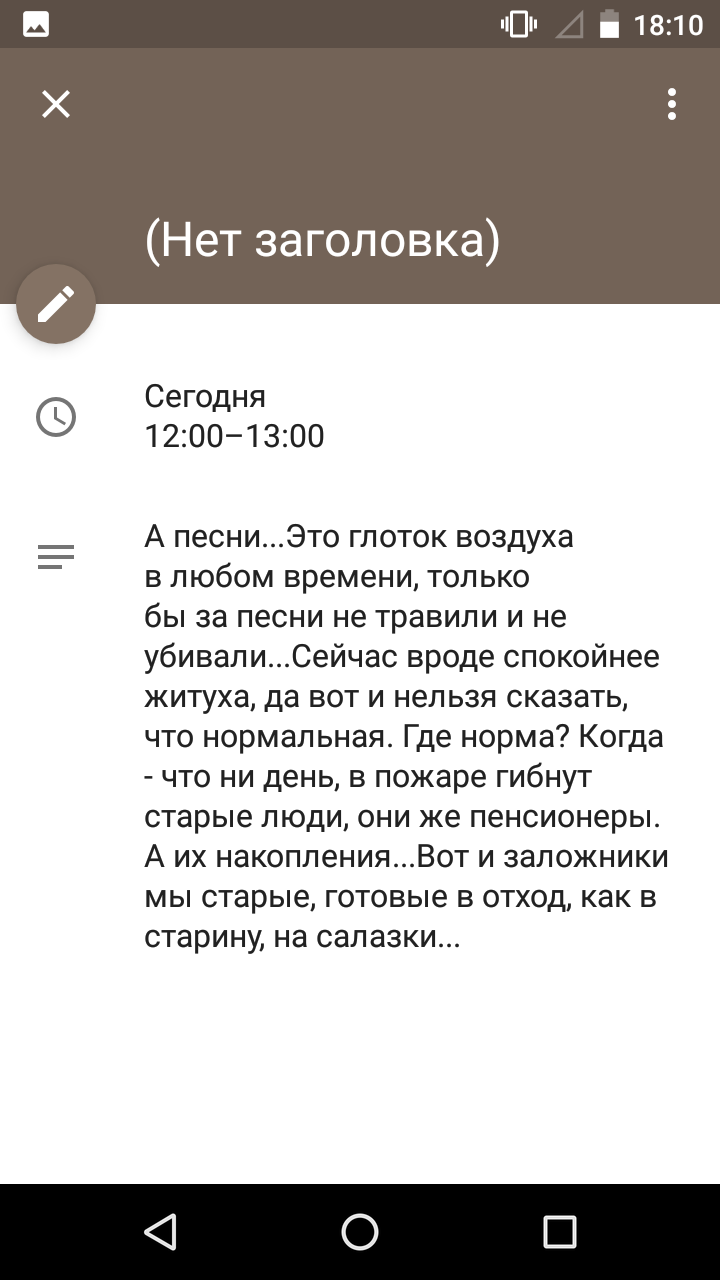Tap the system home button
The height and width of the screenshot is (1280, 720).
(360, 1232)
